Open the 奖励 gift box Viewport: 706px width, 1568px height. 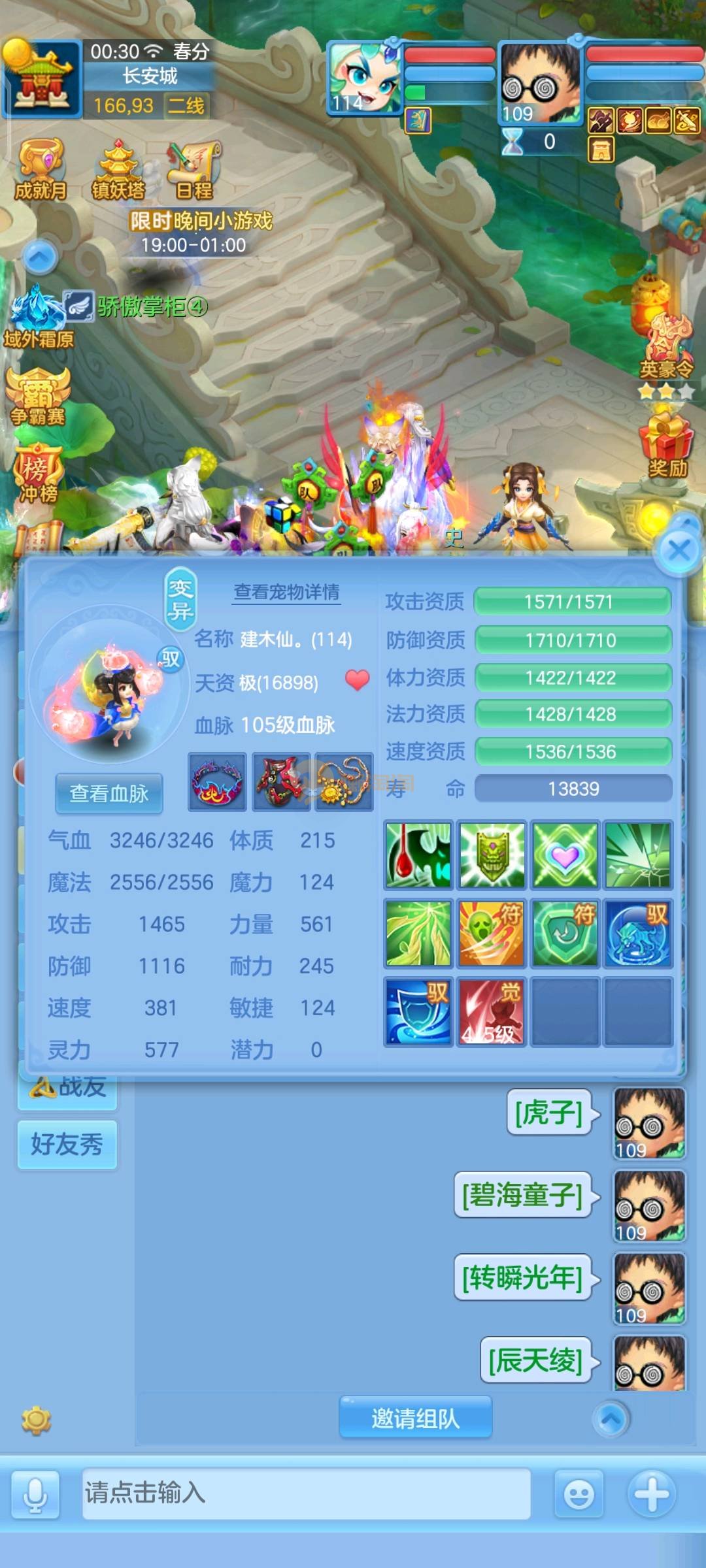pos(667,444)
